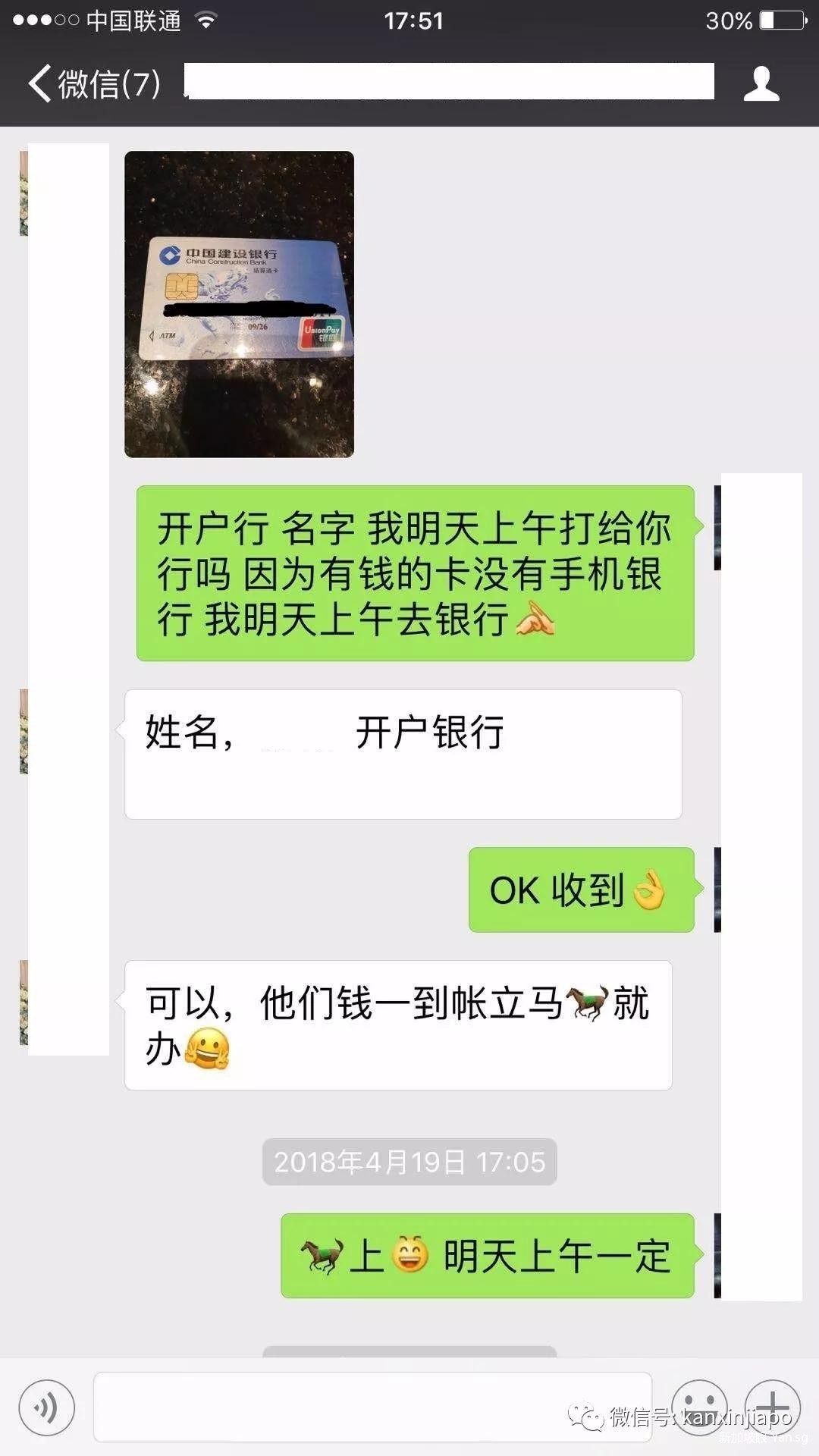
Task: Tap the message text field
Action: [x=372, y=1407]
